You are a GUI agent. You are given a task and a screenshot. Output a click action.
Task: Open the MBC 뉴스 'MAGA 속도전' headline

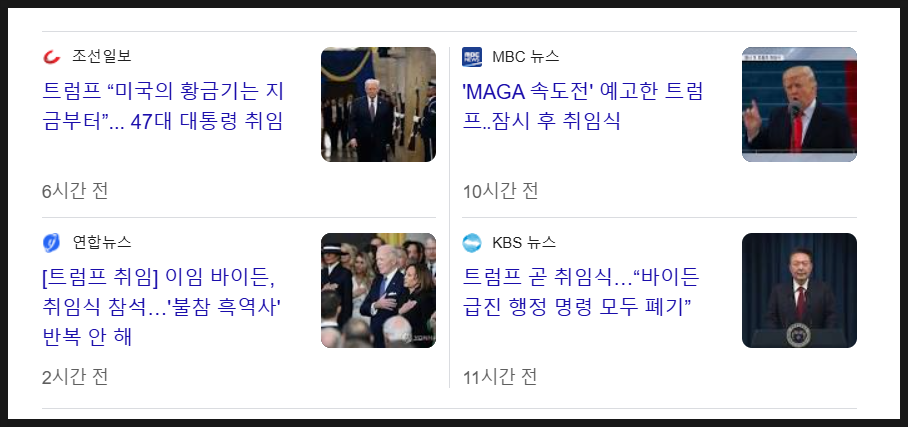tap(583, 107)
